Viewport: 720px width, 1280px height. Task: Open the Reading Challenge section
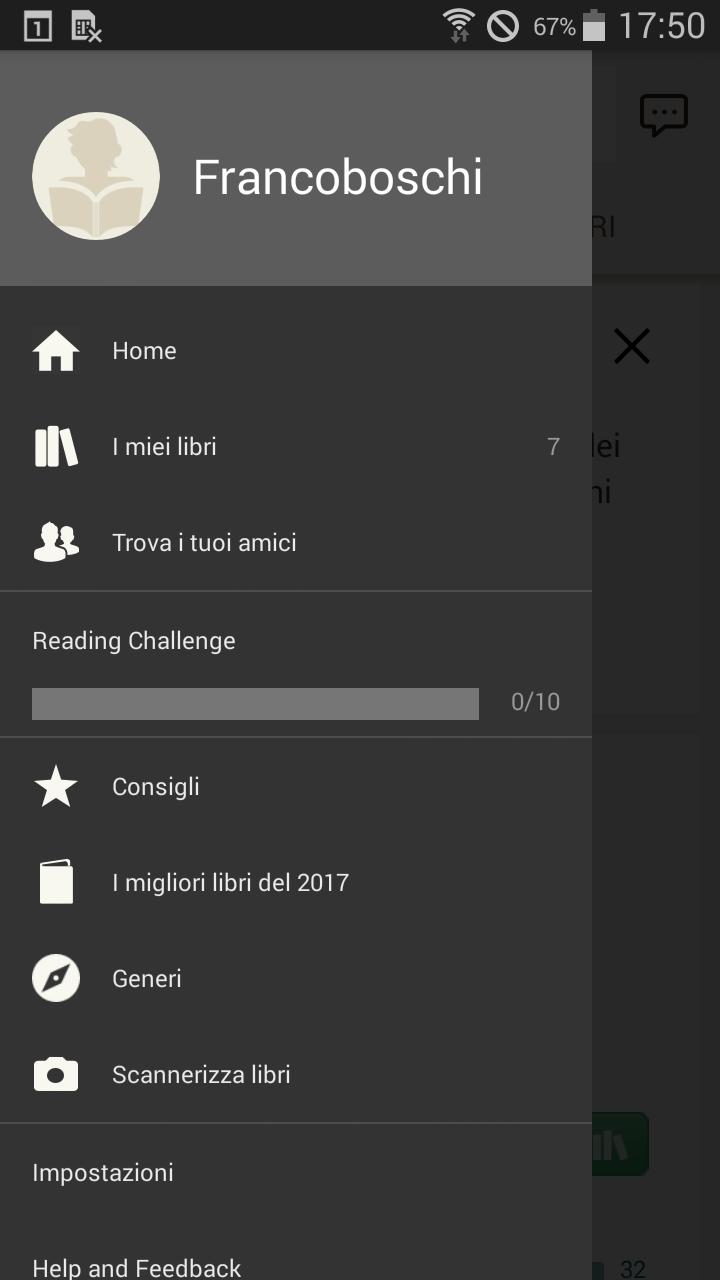[x=296, y=665]
